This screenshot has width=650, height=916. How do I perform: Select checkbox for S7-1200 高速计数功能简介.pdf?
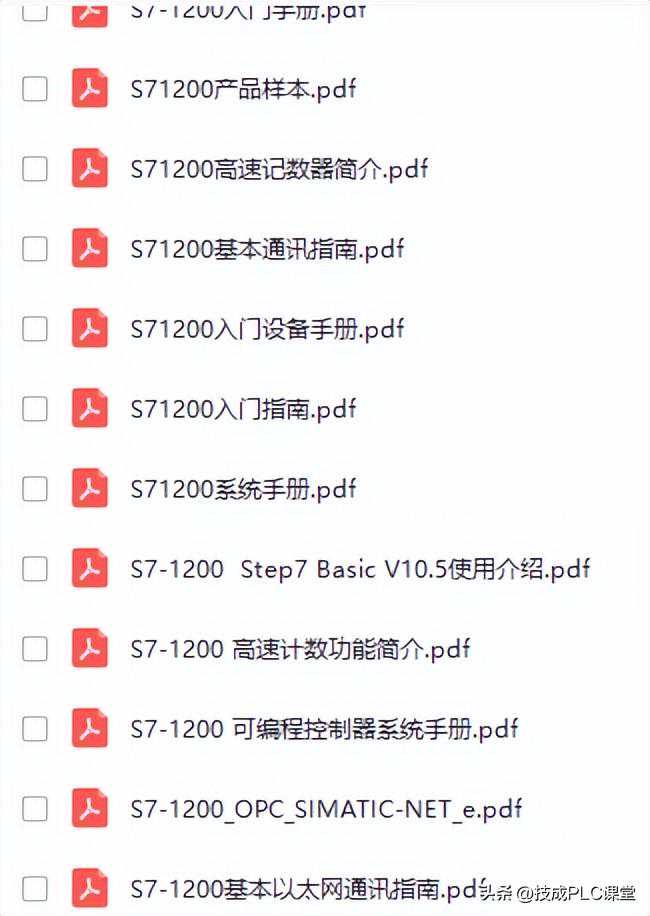35,649
